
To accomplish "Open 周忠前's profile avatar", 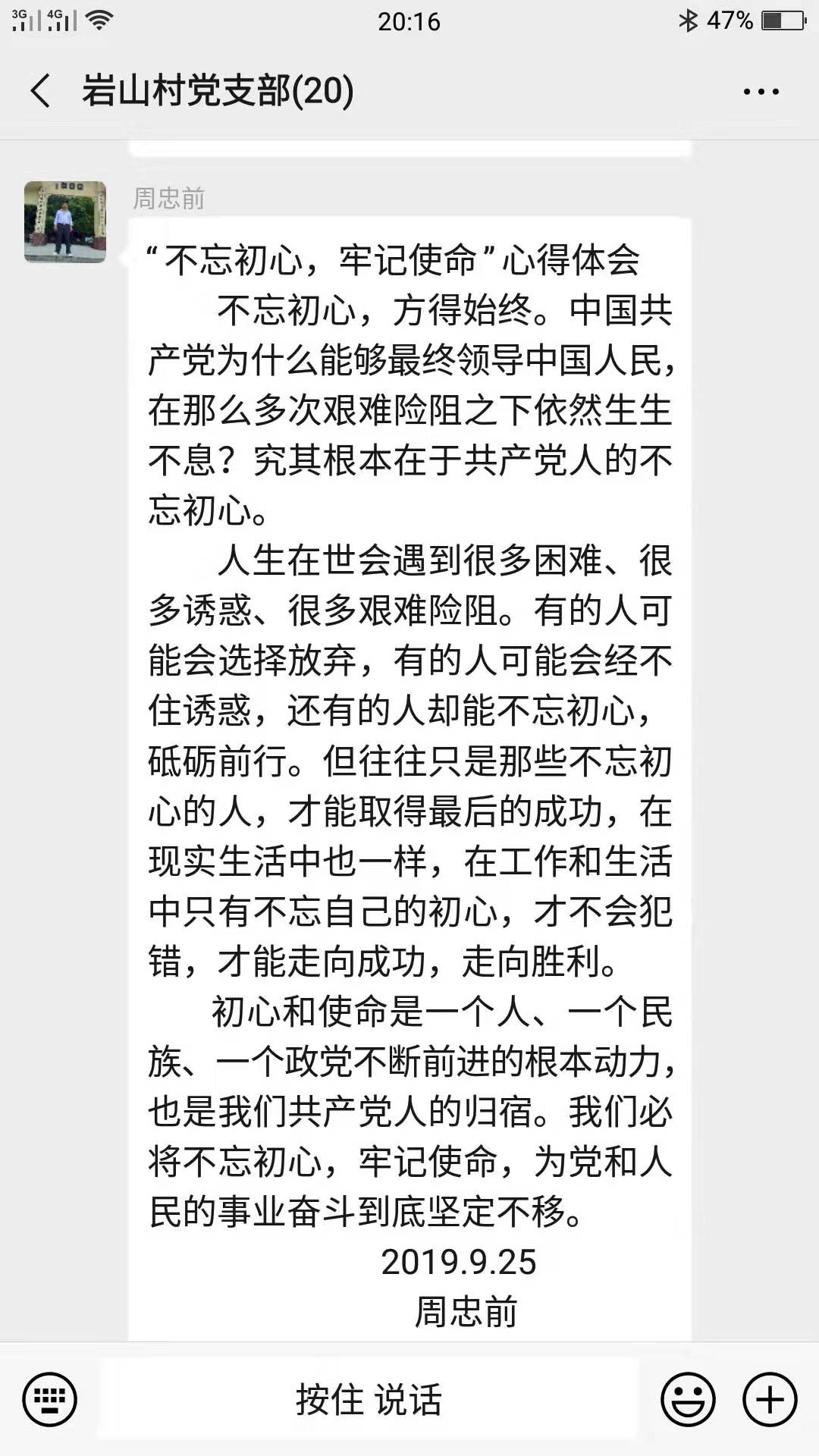I will pyautogui.click(x=65, y=221).
